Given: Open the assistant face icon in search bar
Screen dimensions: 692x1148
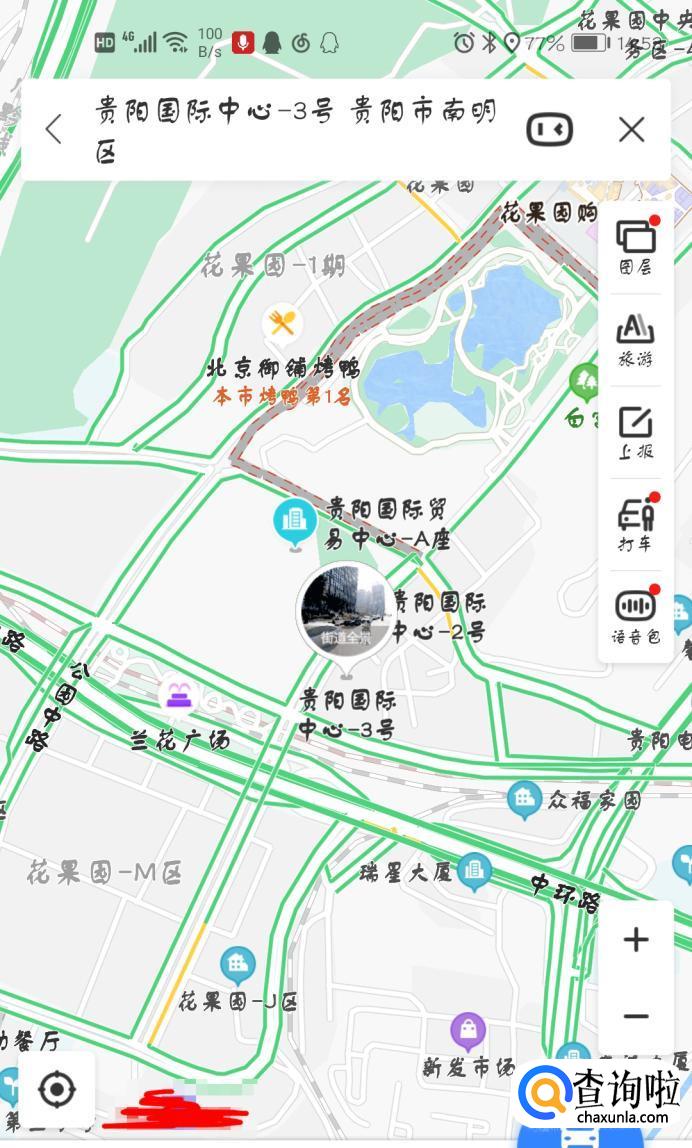Looking at the screenshot, I should [549, 129].
